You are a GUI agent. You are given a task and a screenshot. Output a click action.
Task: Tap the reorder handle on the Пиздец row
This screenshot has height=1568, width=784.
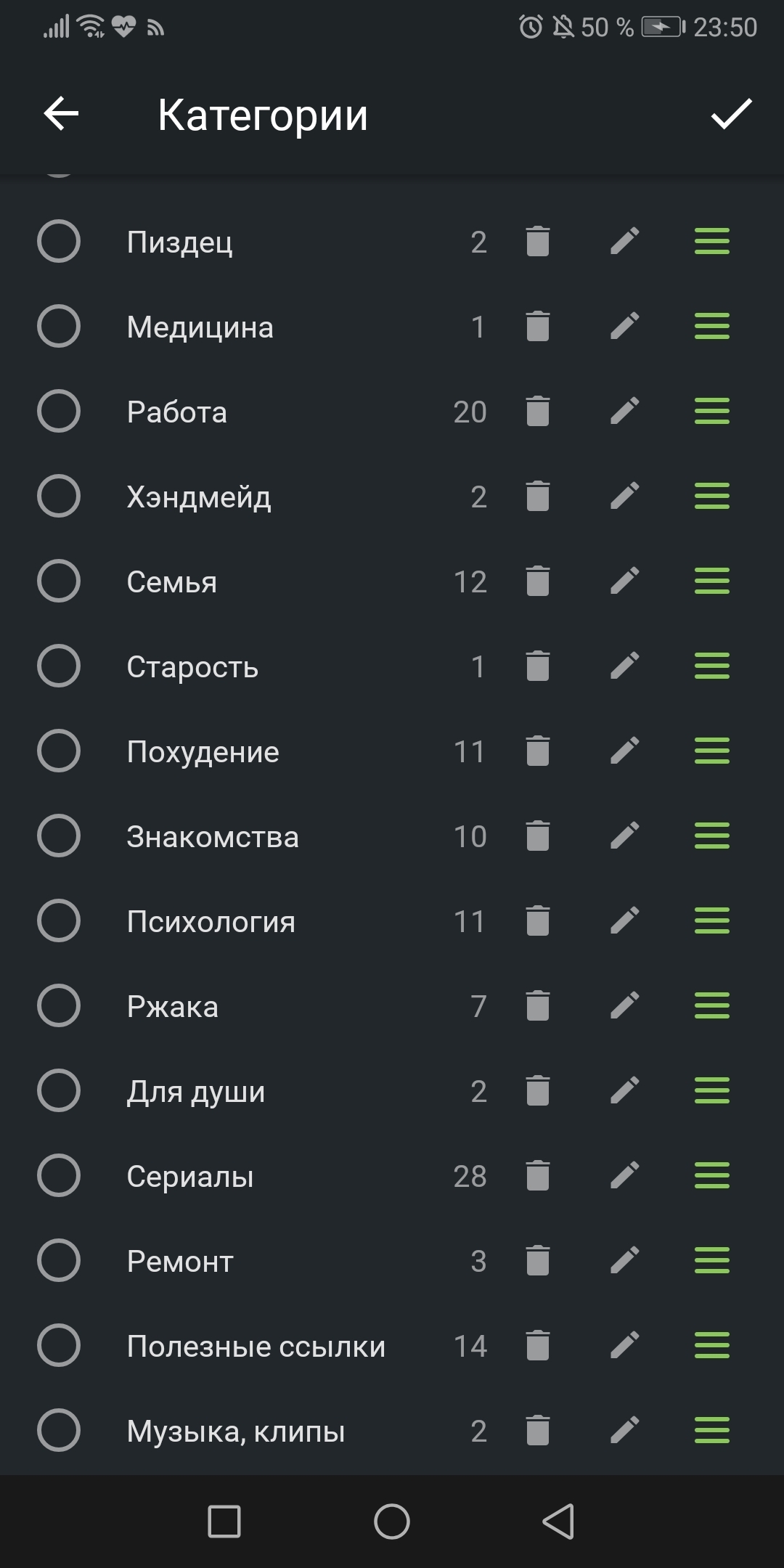pos(712,242)
